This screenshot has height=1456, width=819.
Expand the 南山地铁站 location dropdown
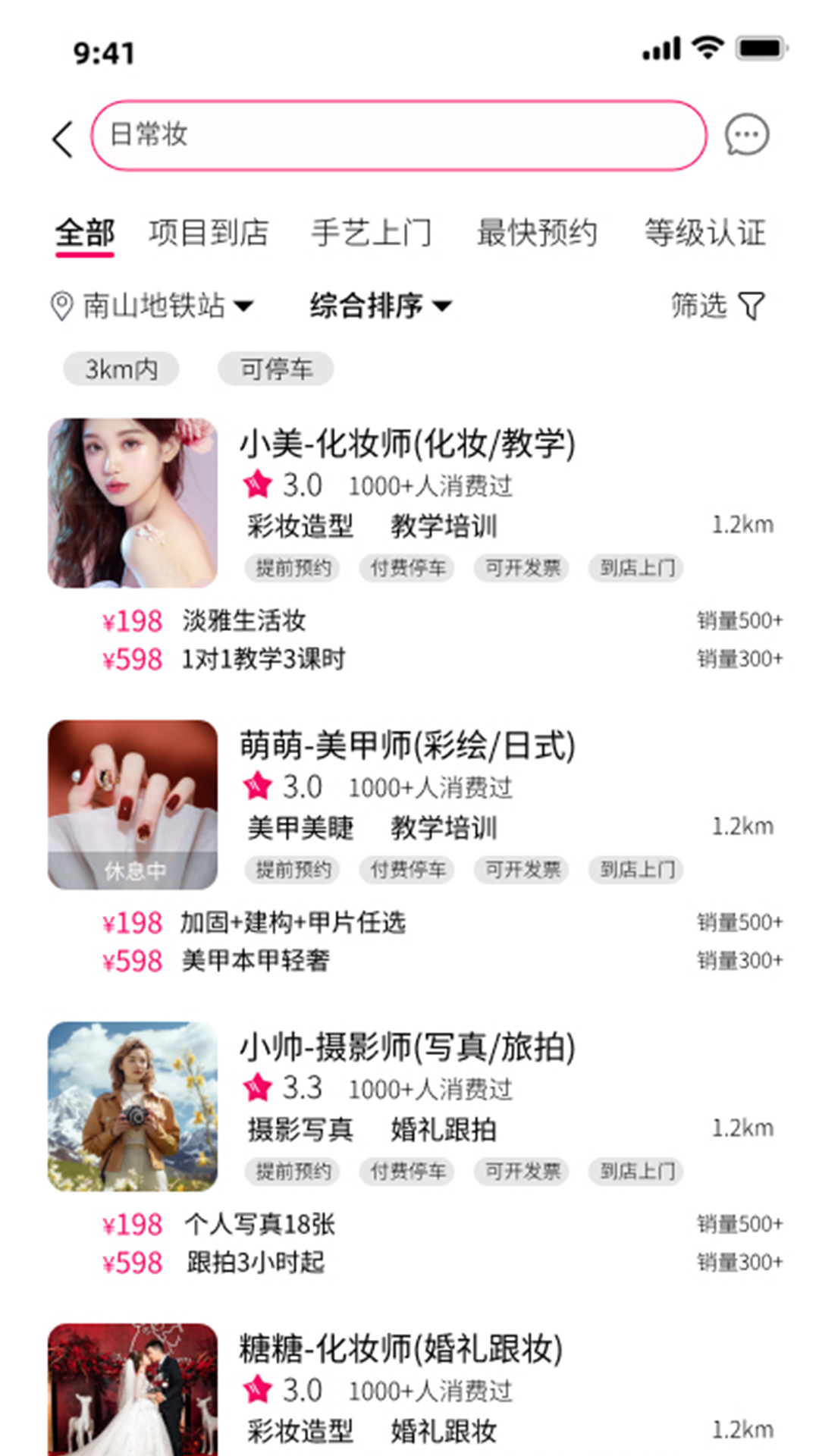click(x=152, y=306)
